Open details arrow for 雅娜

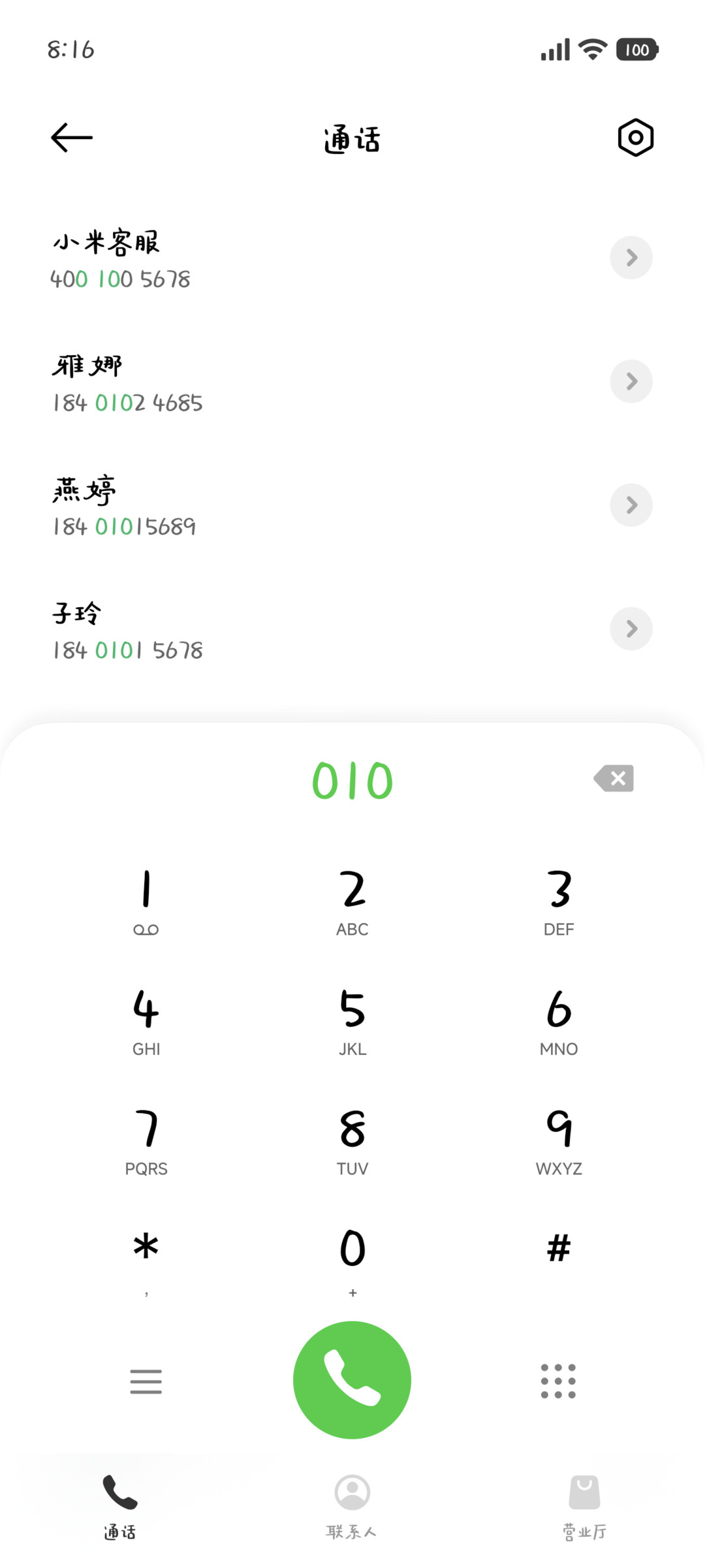pos(631,381)
